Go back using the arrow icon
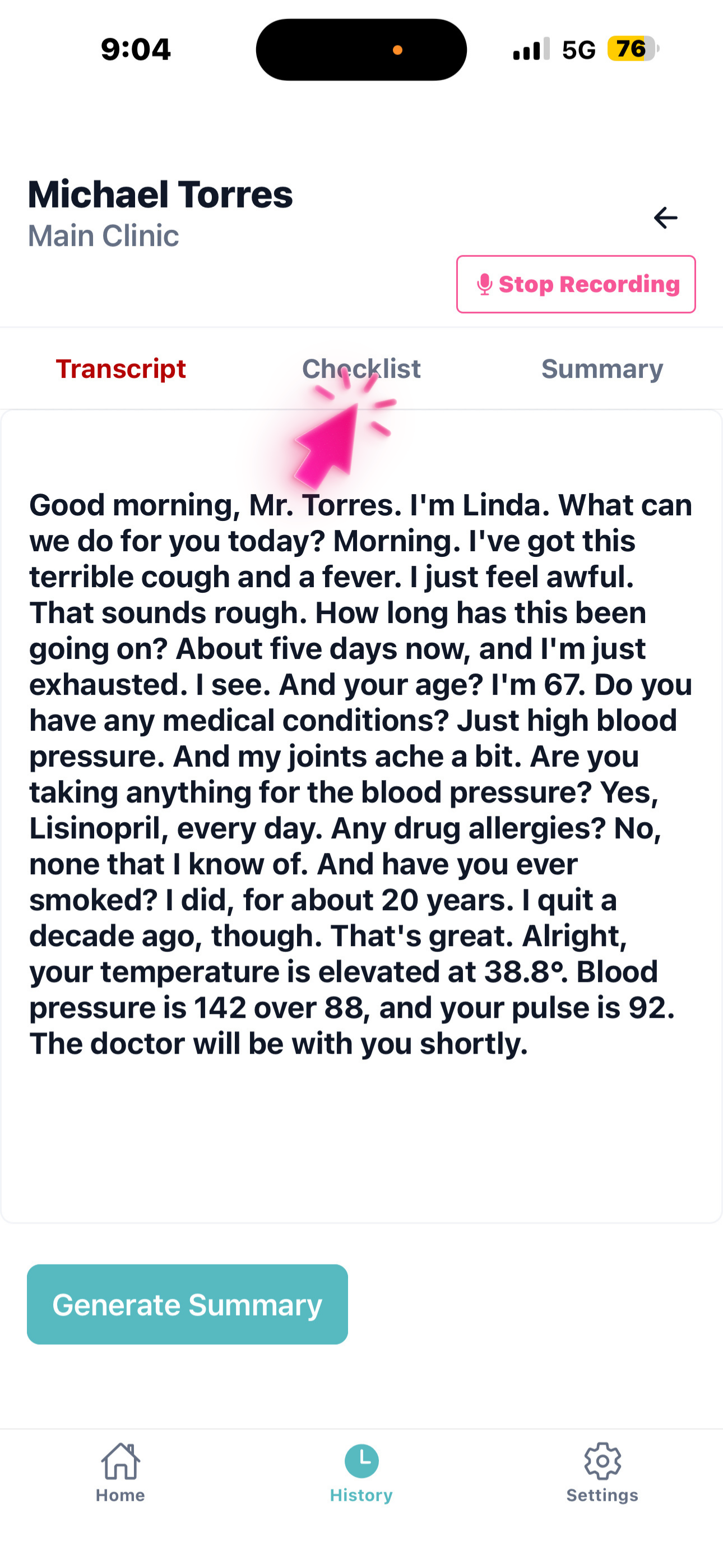 click(x=665, y=217)
